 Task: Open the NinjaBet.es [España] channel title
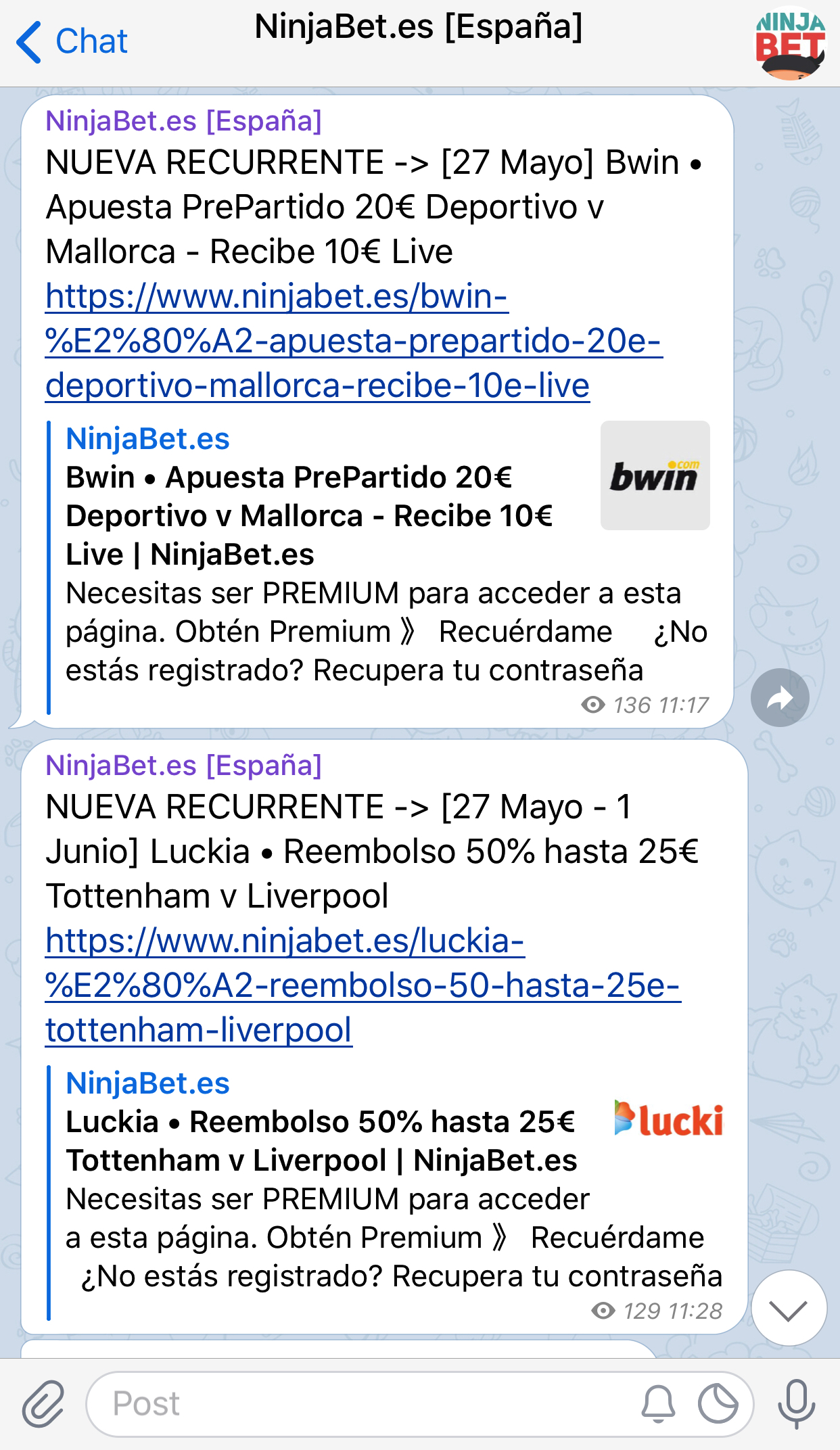point(419,27)
